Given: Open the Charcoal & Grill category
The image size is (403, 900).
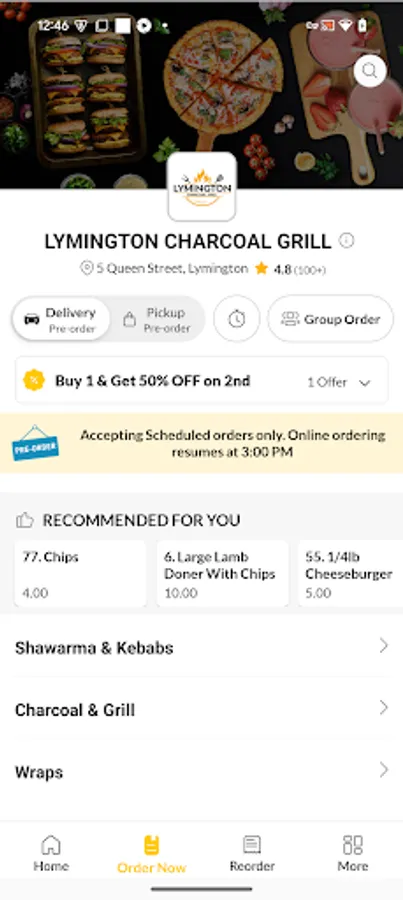Looking at the screenshot, I should click(202, 709).
